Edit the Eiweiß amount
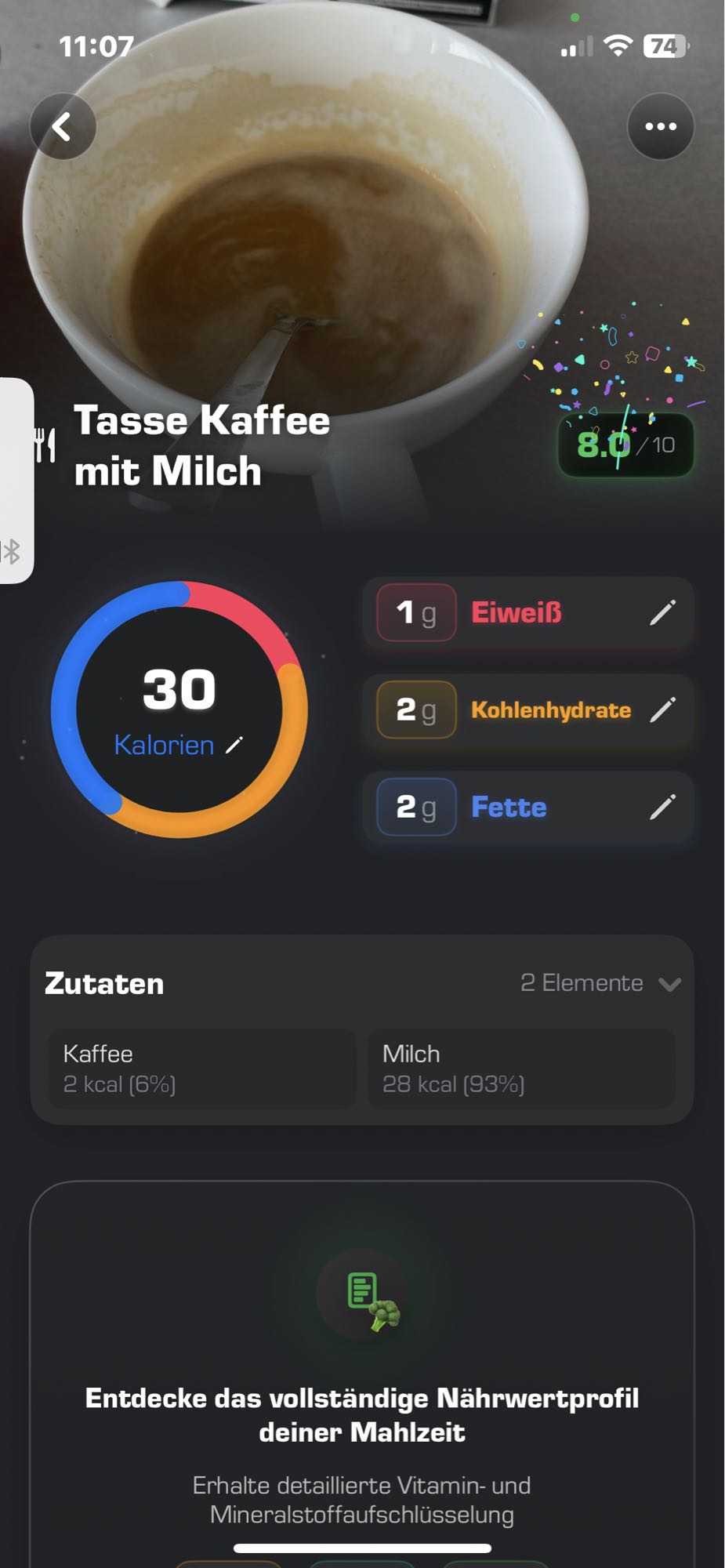Image resolution: width=725 pixels, height=1568 pixels. click(x=662, y=613)
